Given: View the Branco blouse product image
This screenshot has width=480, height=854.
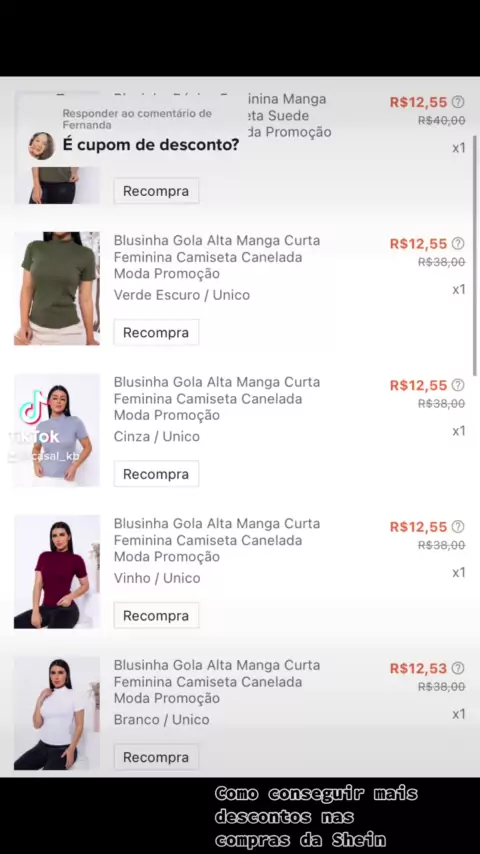Looking at the screenshot, I should click(57, 713).
